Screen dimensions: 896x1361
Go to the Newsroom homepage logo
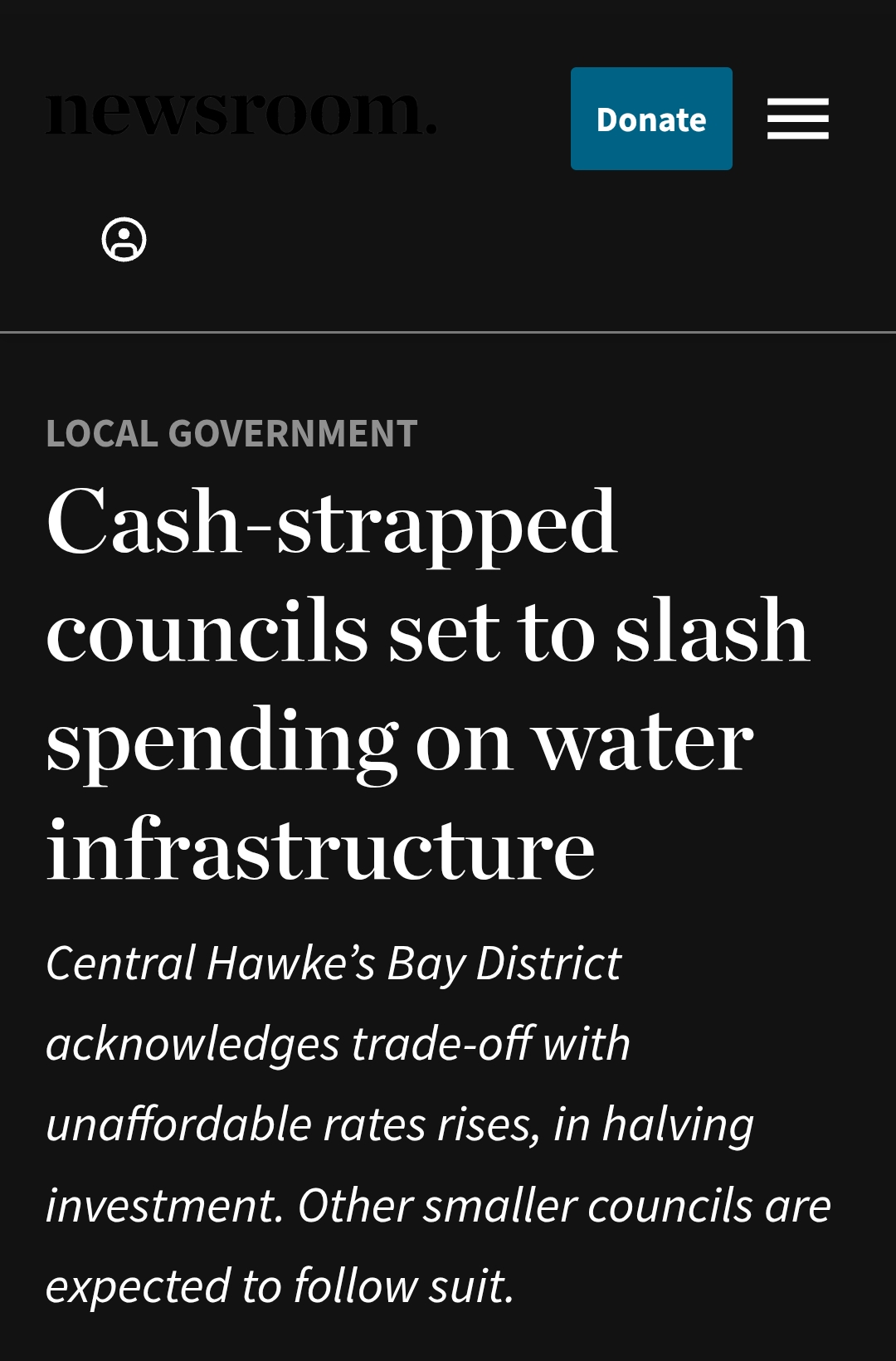(x=241, y=115)
